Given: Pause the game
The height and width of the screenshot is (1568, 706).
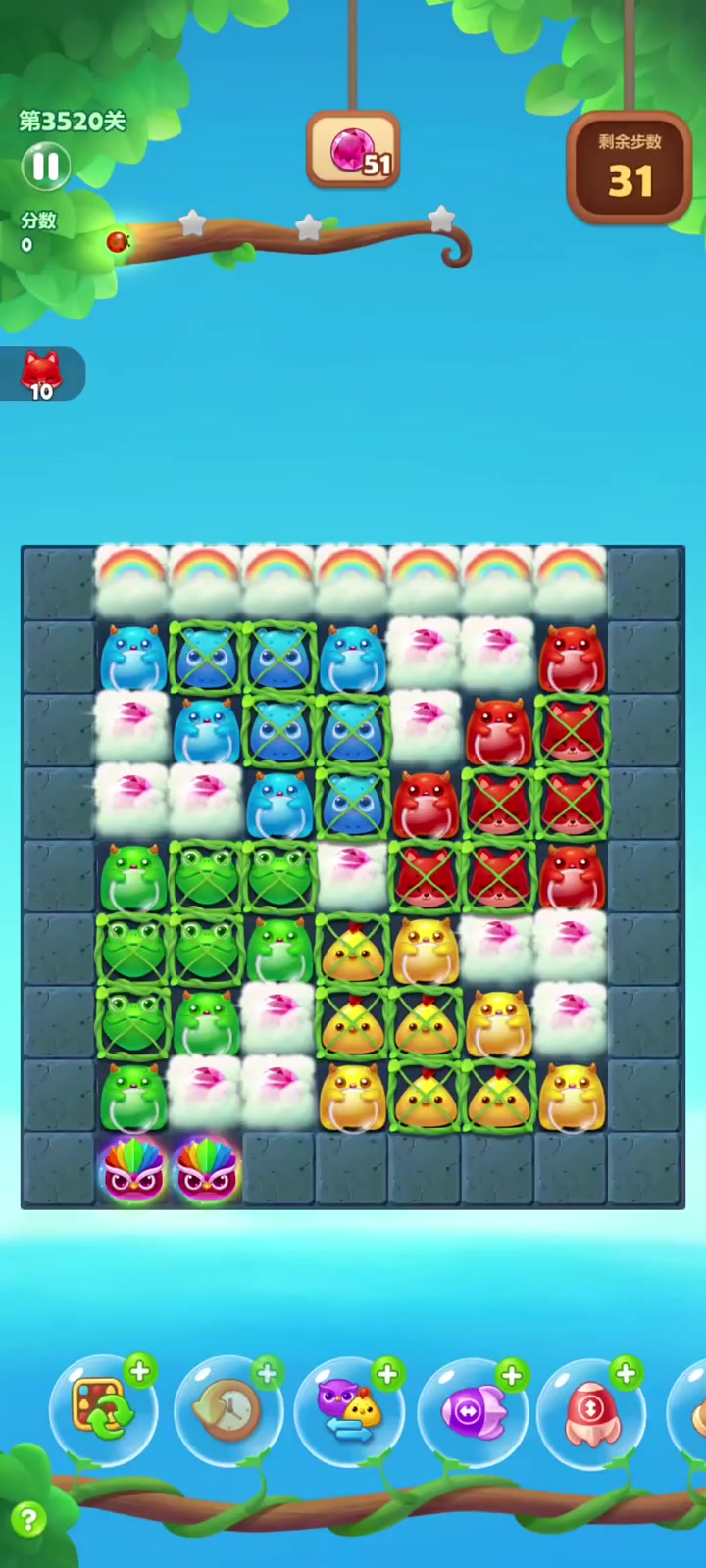Looking at the screenshot, I should (x=46, y=167).
